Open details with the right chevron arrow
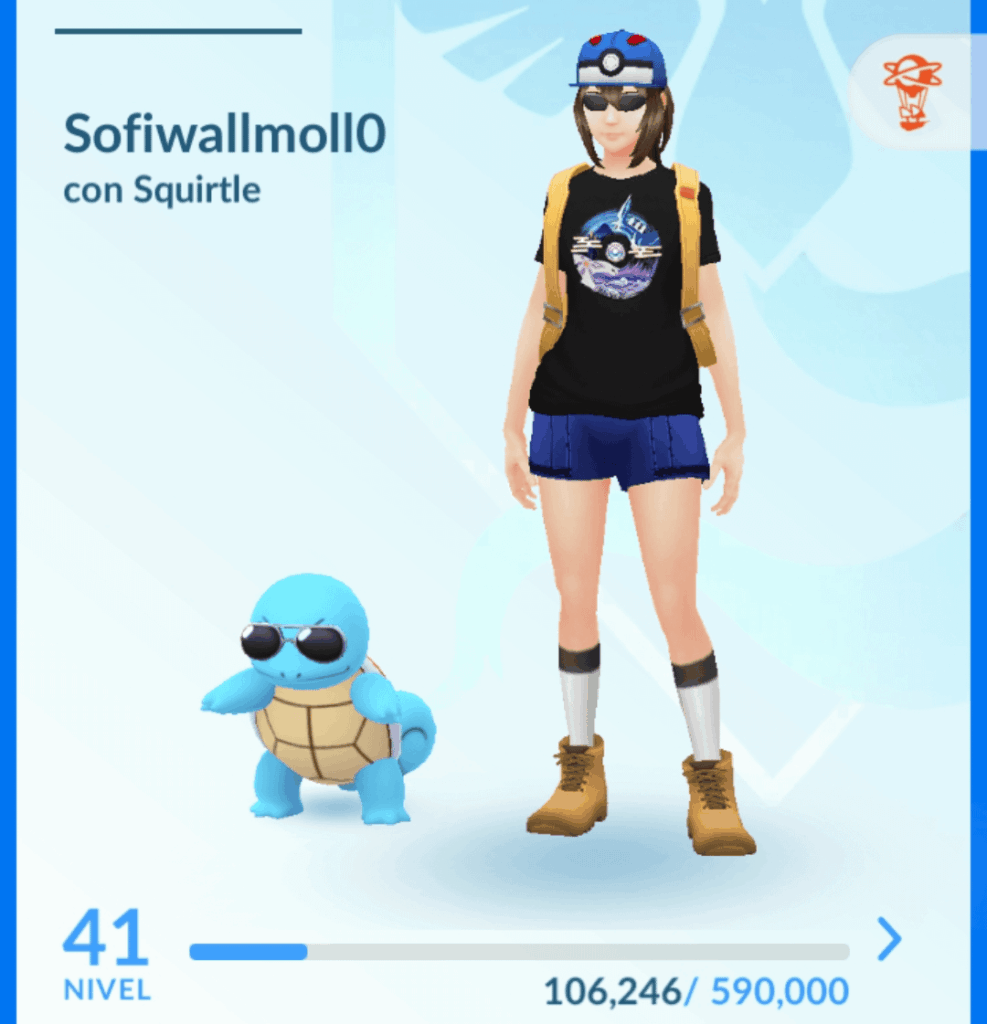The width and height of the screenshot is (987, 1024). coord(890,938)
